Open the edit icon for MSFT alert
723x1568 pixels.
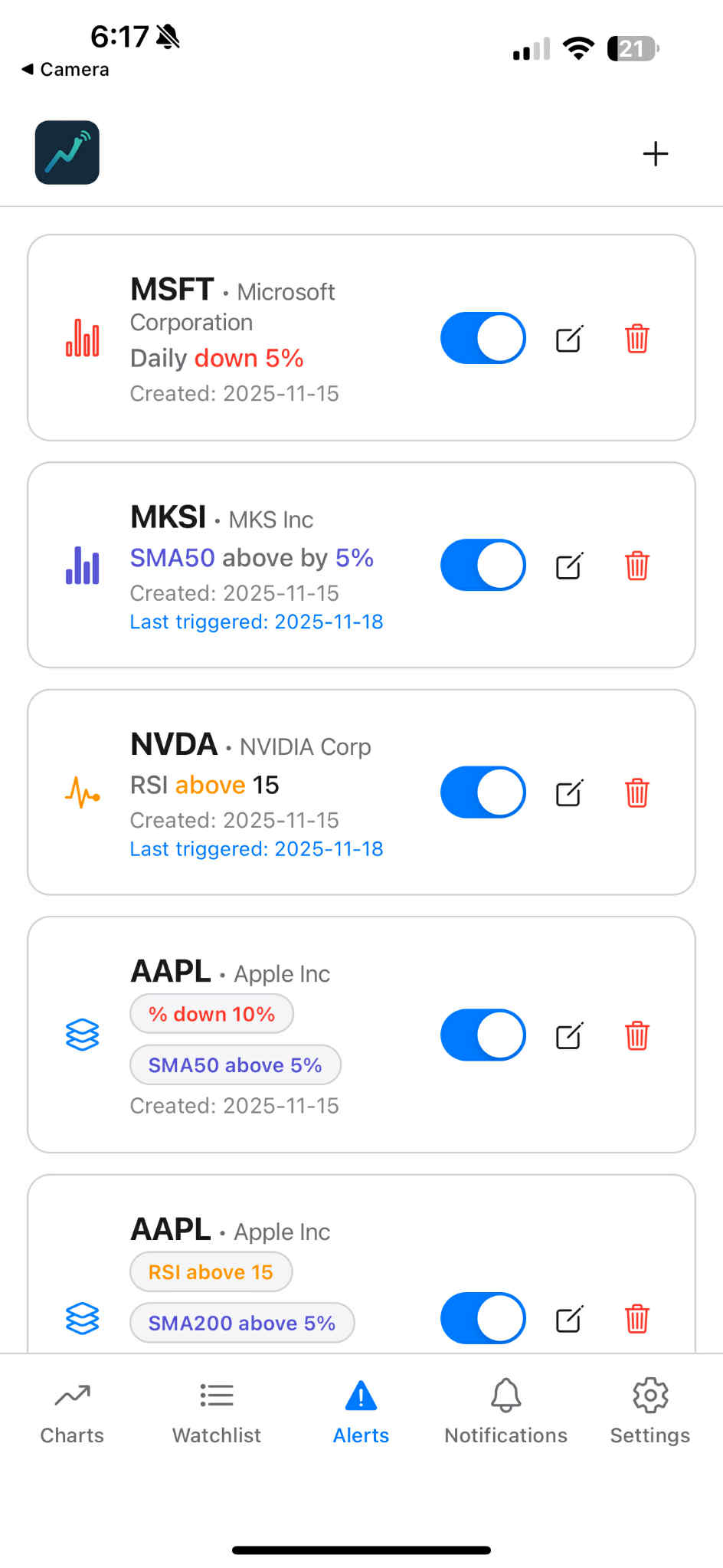point(568,338)
